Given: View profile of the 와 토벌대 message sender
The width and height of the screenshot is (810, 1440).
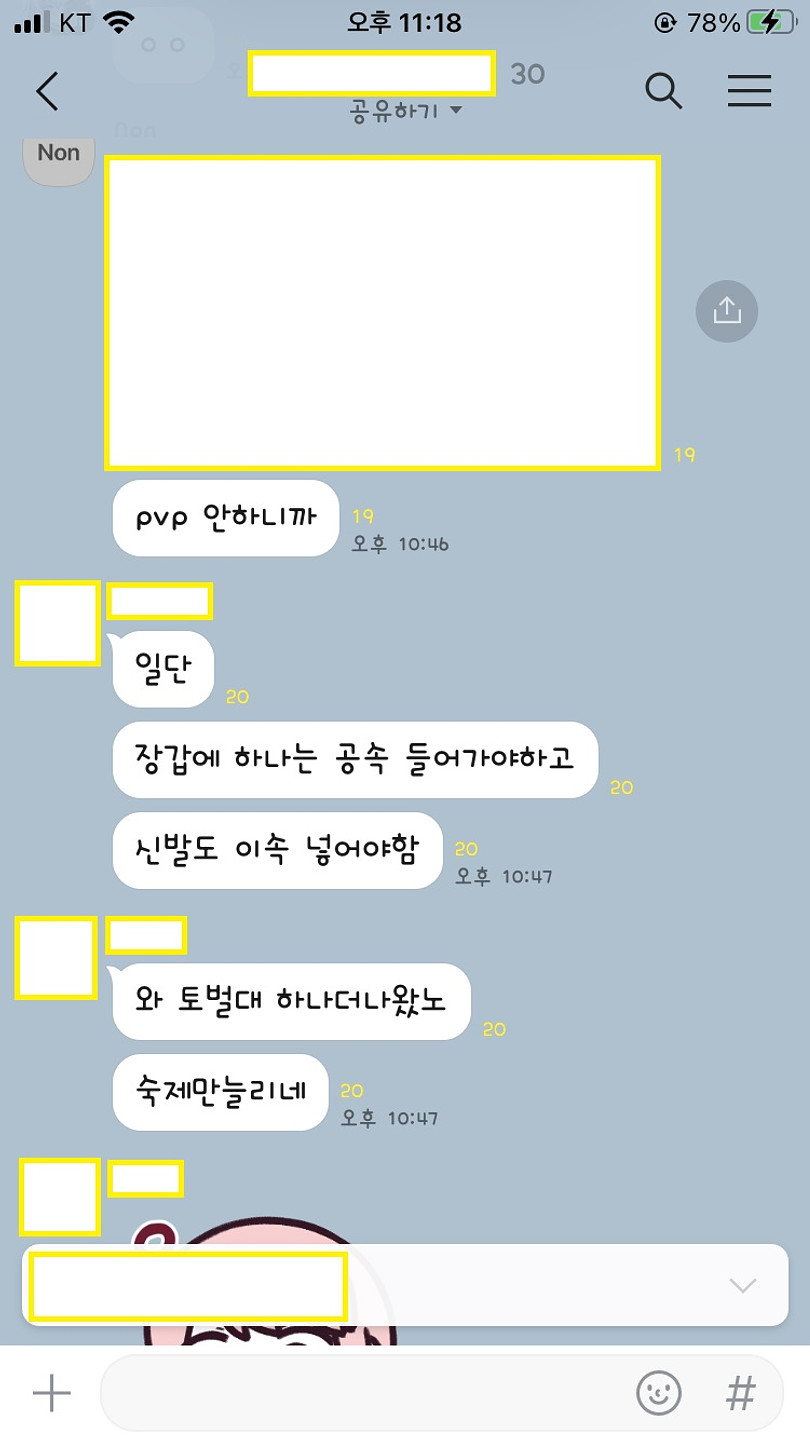Looking at the screenshot, I should point(56,957).
